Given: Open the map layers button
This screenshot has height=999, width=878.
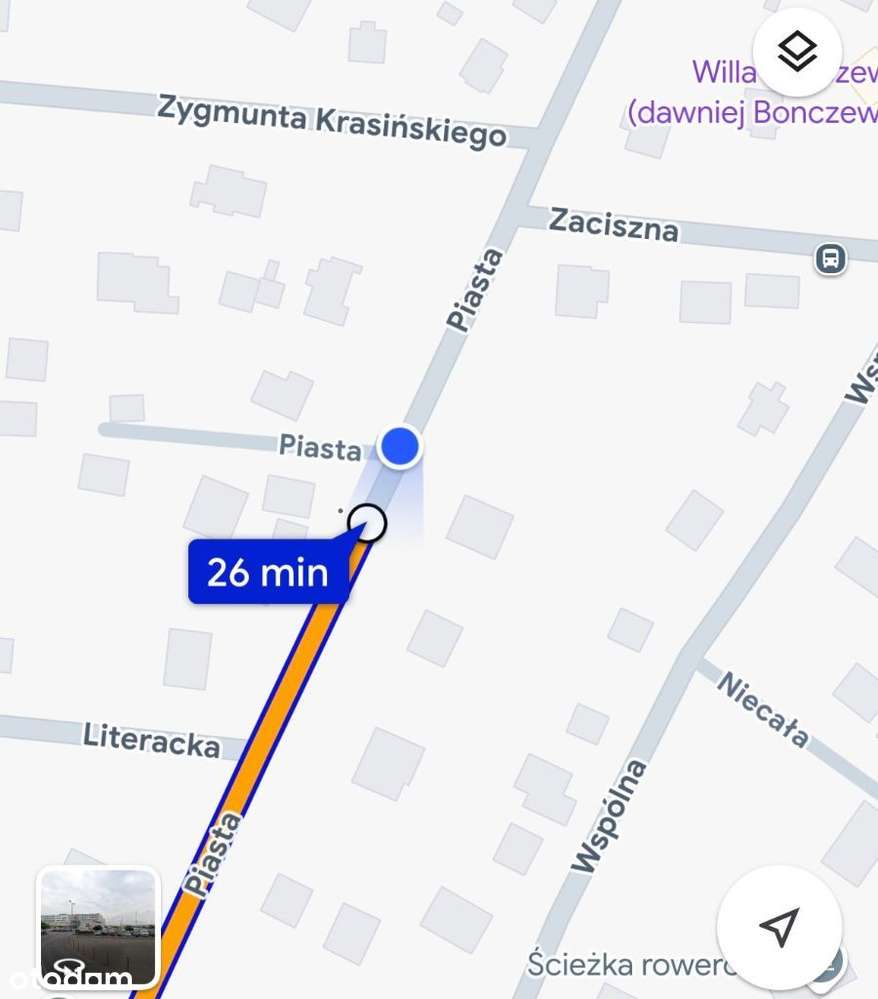Looking at the screenshot, I should click(x=798, y=51).
